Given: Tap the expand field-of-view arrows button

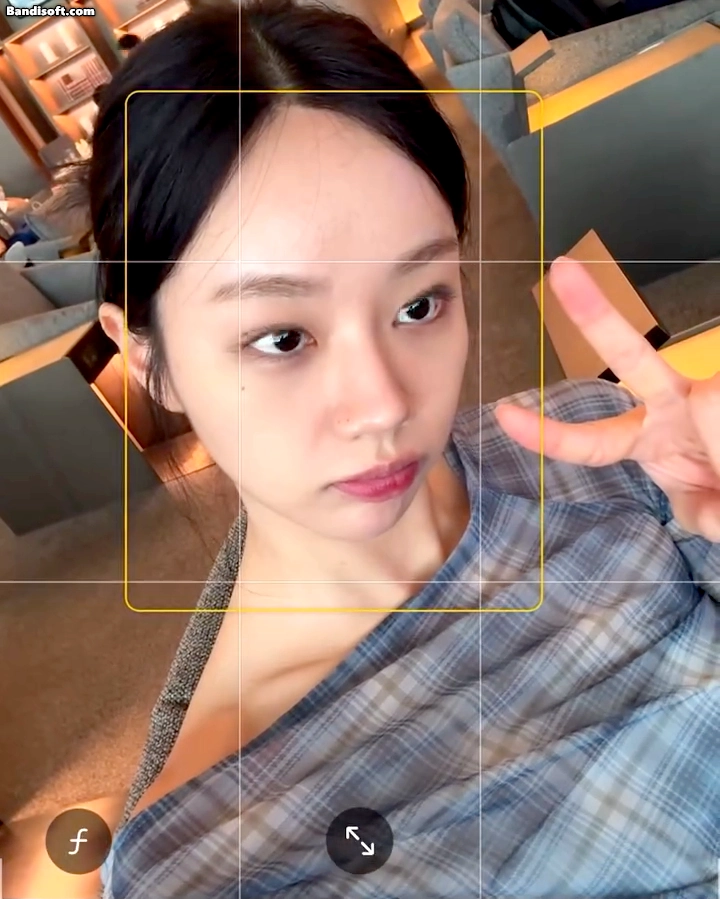Looking at the screenshot, I should (359, 840).
